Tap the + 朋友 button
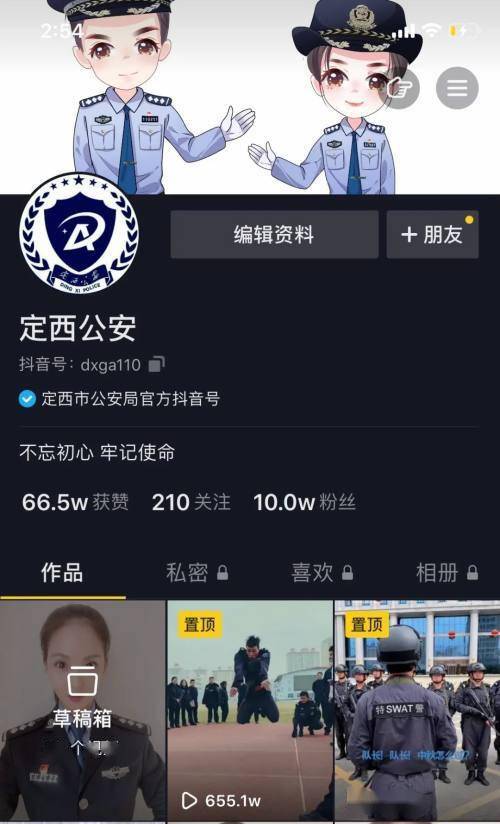The image size is (500, 824). pyautogui.click(x=432, y=234)
